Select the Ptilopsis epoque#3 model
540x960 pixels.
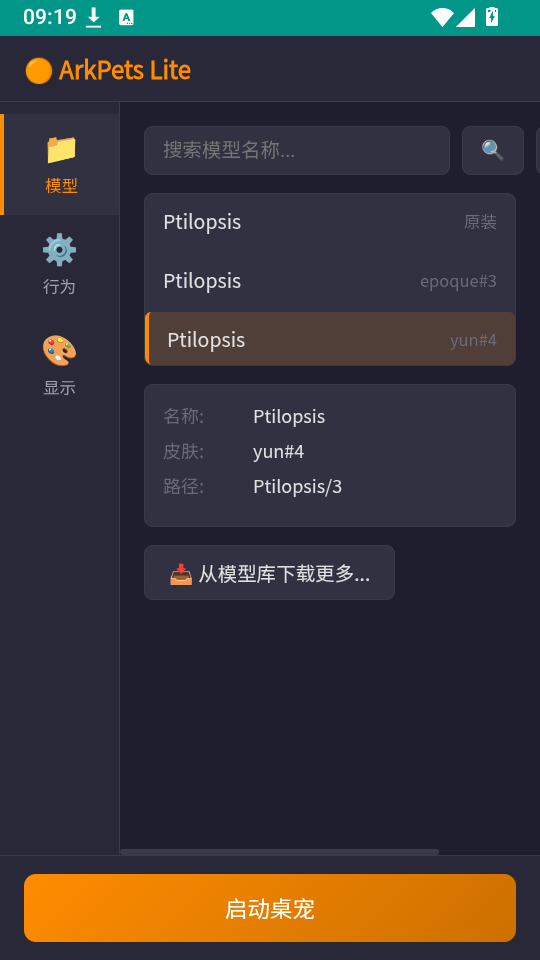coord(330,281)
